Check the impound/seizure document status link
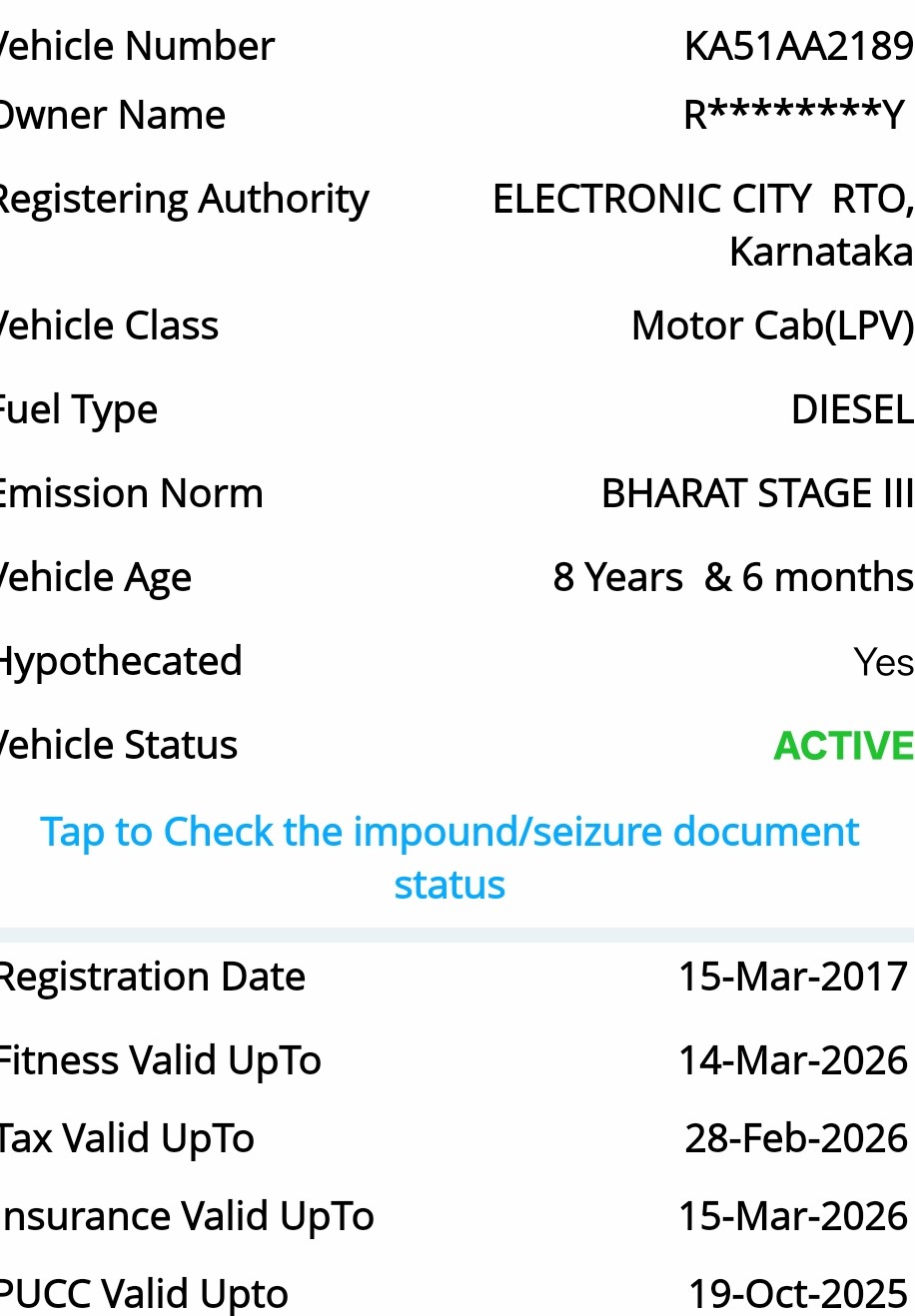Viewport: 915px width, 1316px height. [450, 857]
